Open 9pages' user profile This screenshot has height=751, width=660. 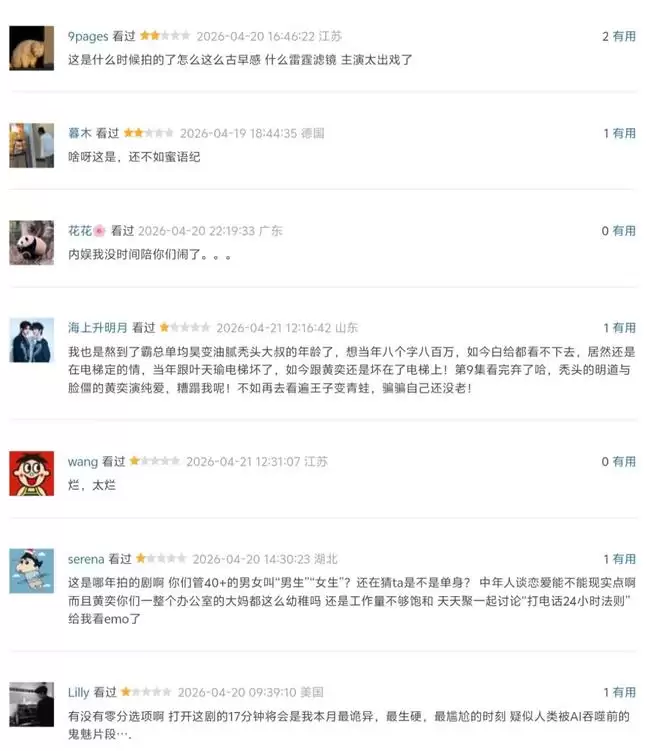(88, 35)
